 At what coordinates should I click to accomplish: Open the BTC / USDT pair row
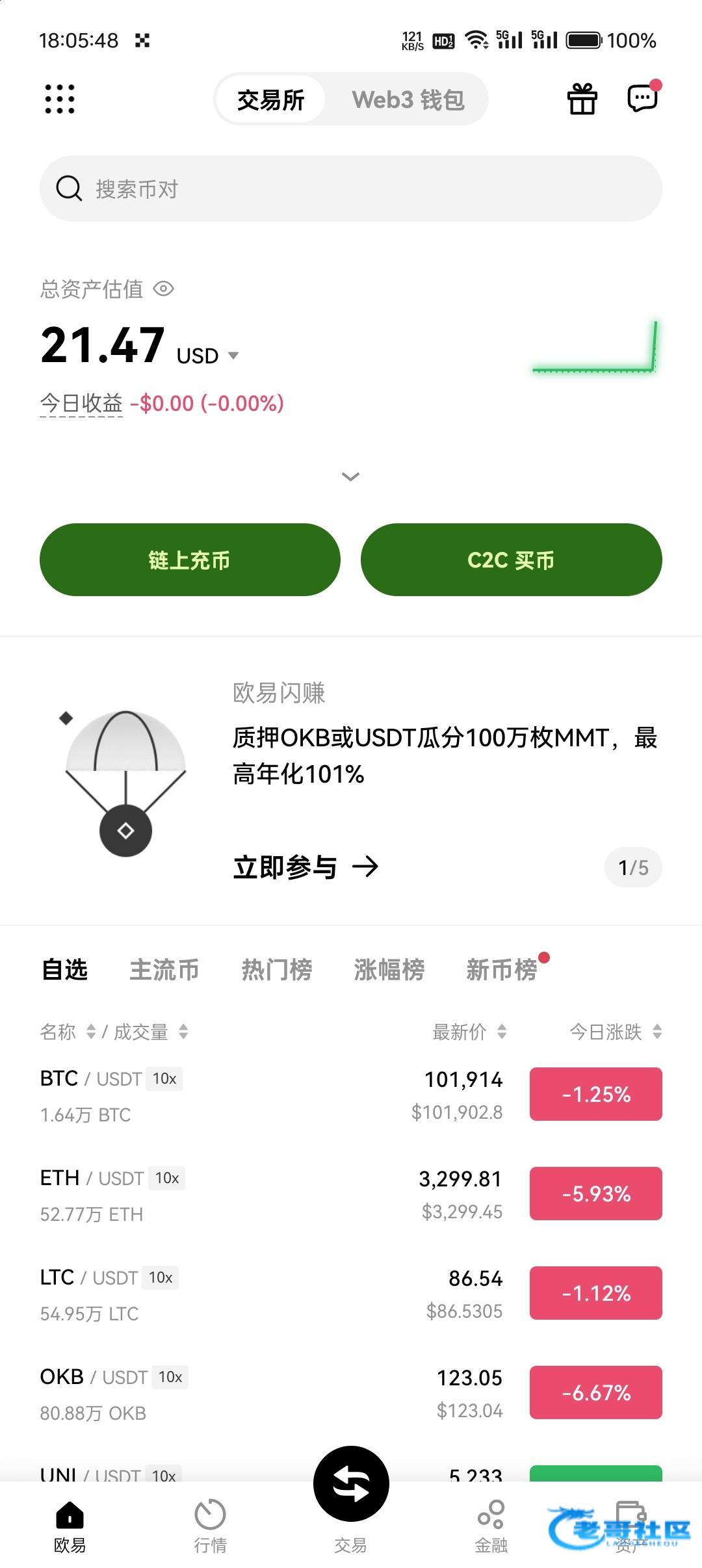[x=260, y=1095]
